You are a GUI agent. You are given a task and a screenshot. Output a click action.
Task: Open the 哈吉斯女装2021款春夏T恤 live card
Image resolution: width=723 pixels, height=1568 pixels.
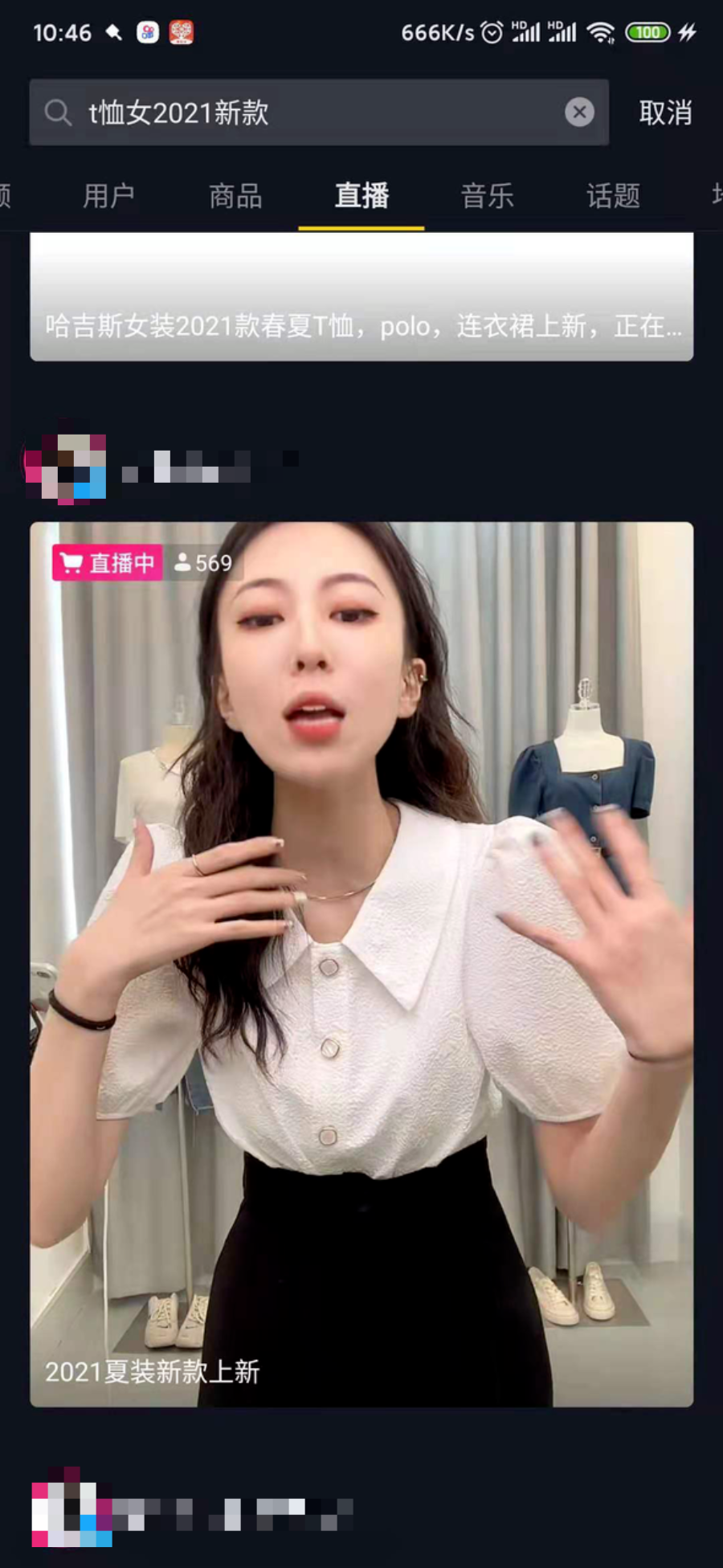click(361, 299)
